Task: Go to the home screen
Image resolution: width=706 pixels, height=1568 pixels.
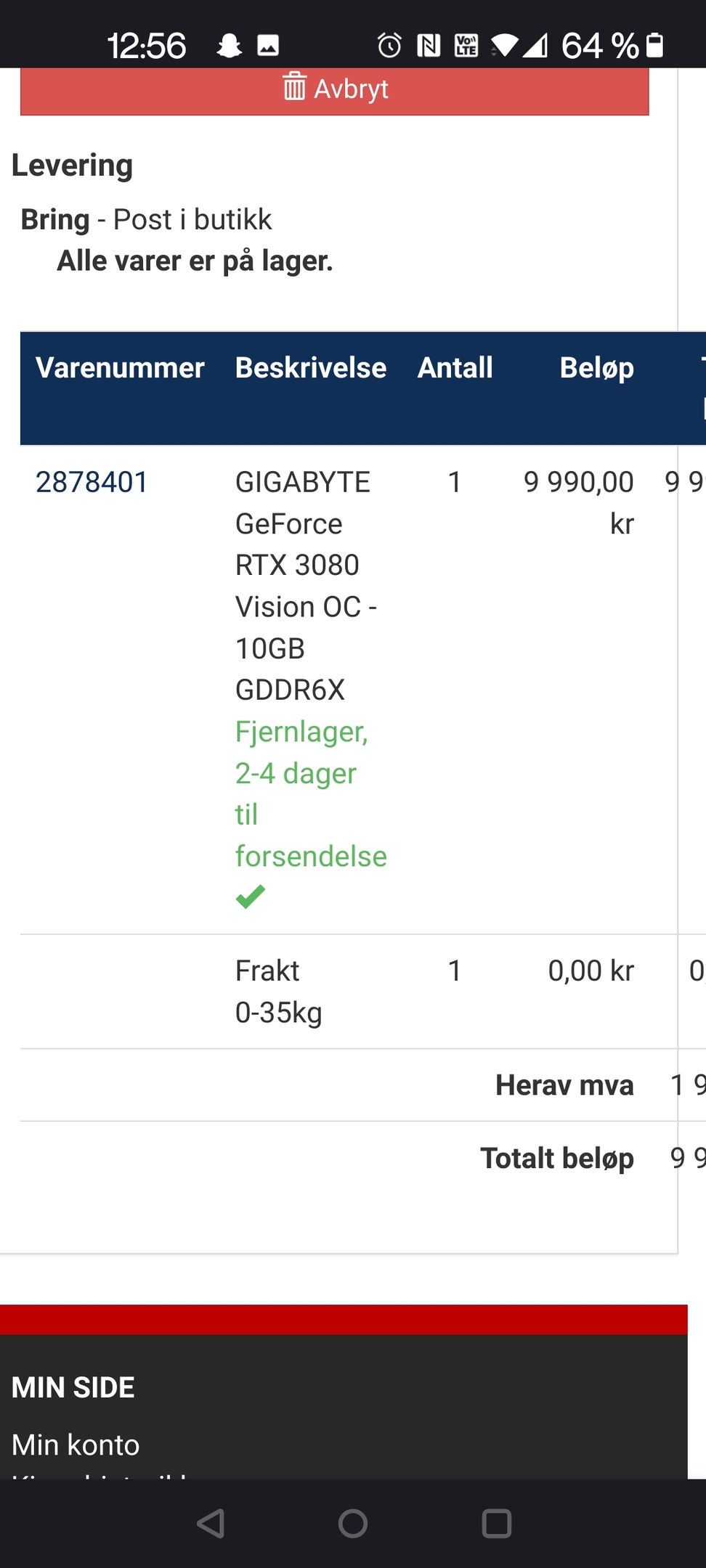Action: [x=353, y=1523]
